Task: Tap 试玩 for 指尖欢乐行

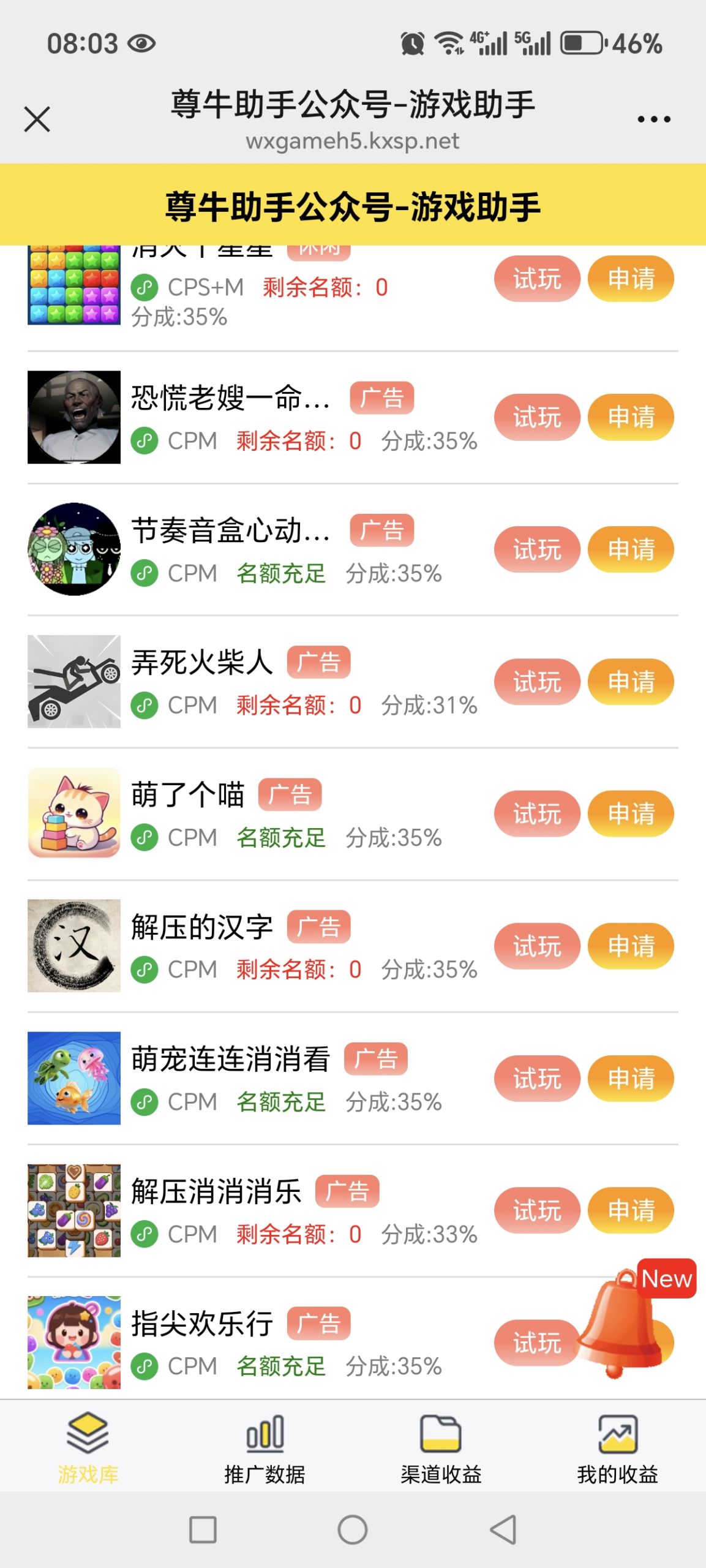Action: (x=536, y=1343)
